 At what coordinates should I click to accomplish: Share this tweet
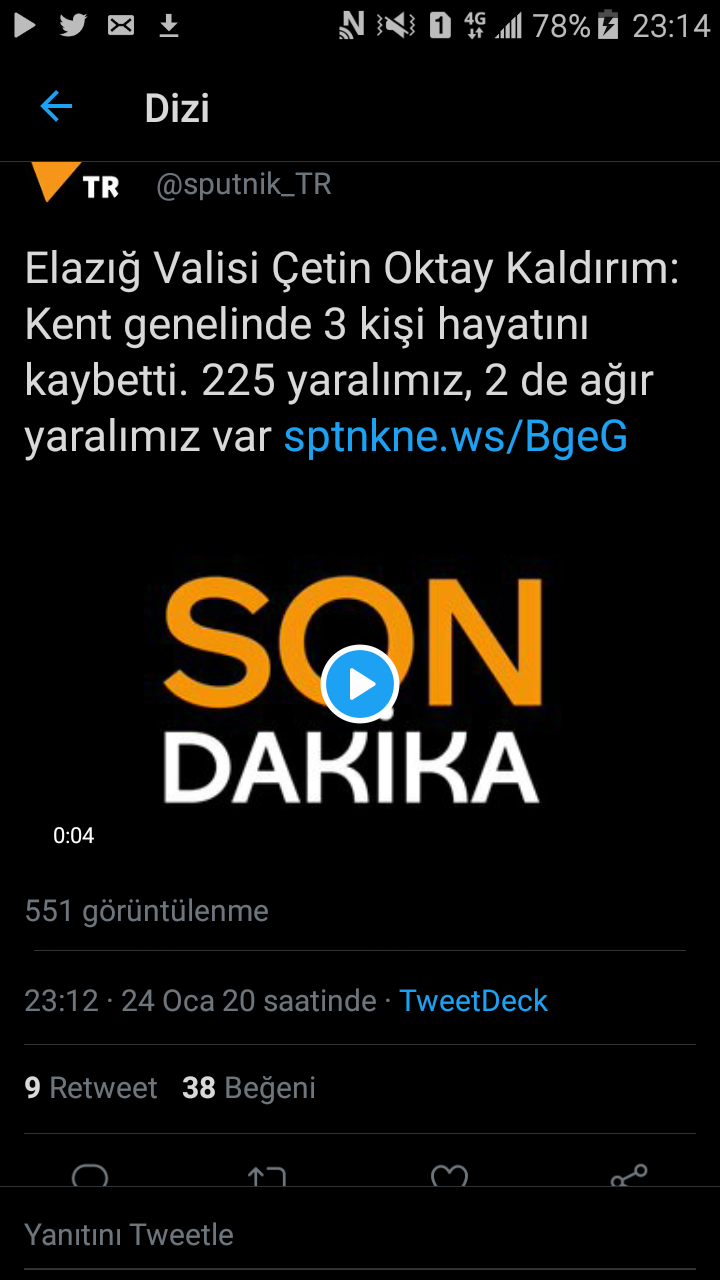tap(629, 1176)
